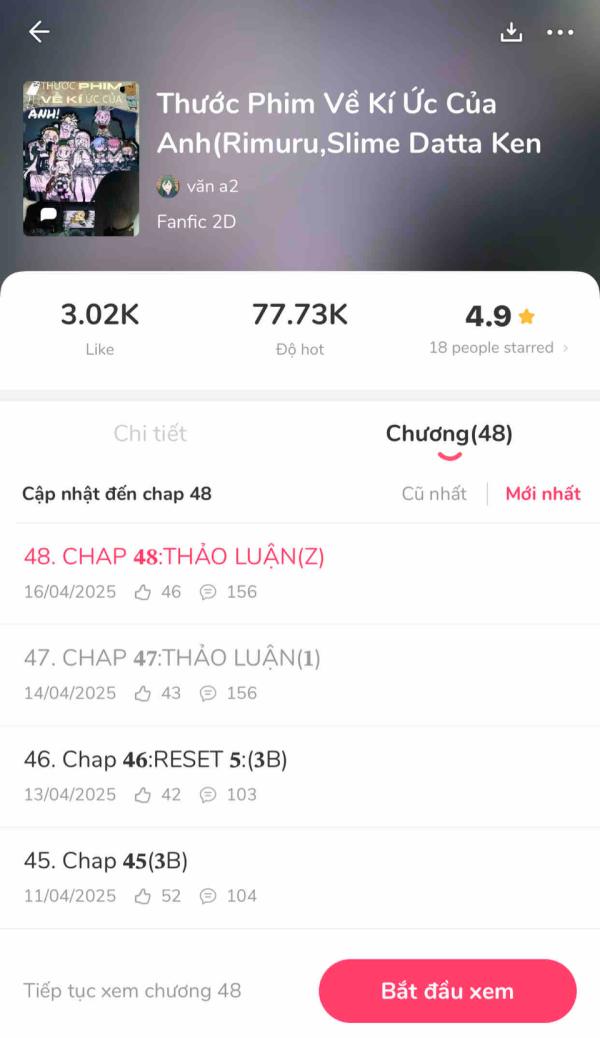Go back using the arrow icon
The height and width of the screenshot is (1038, 600).
point(39,32)
